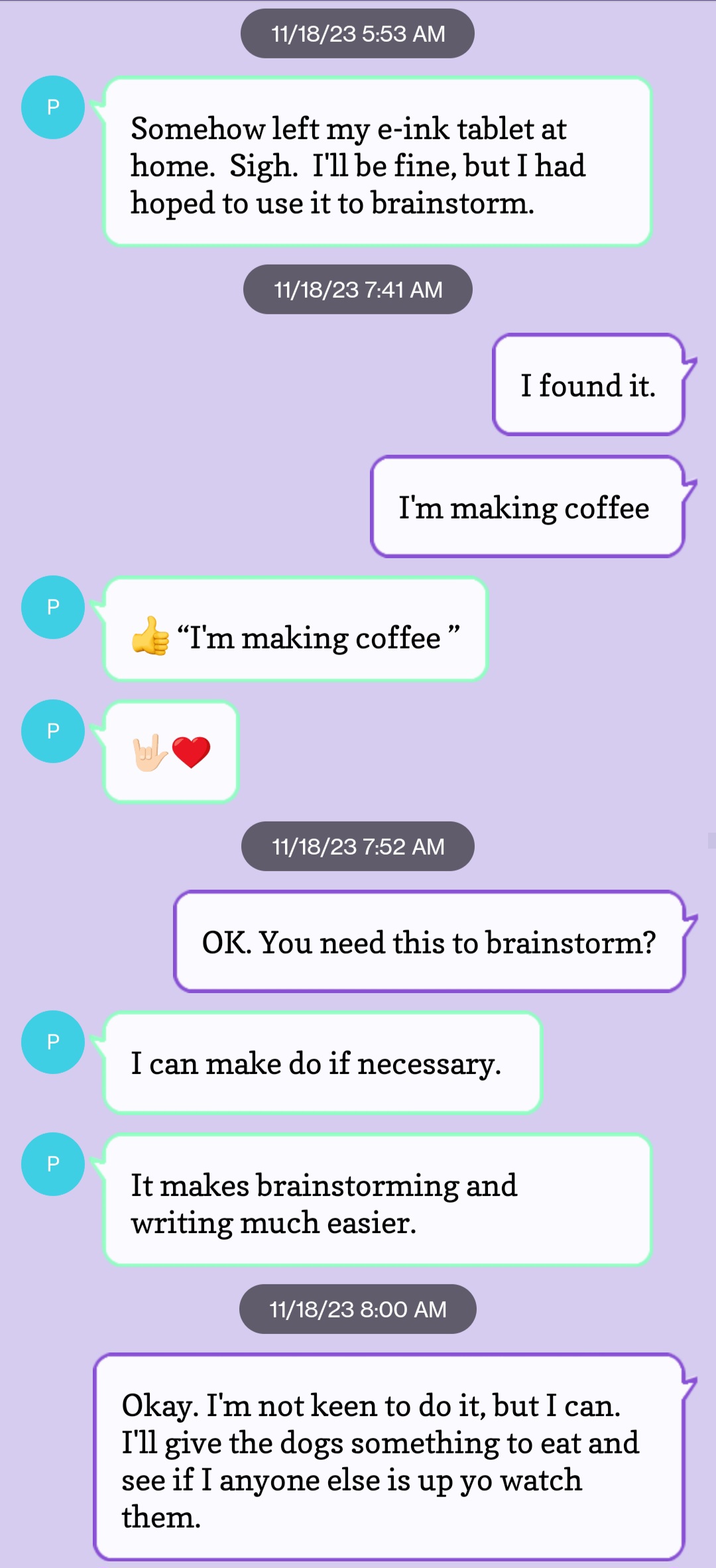Select the "OK. You need this to brainstorm?" message
Image resolution: width=716 pixels, height=1568 pixels.
[429, 942]
